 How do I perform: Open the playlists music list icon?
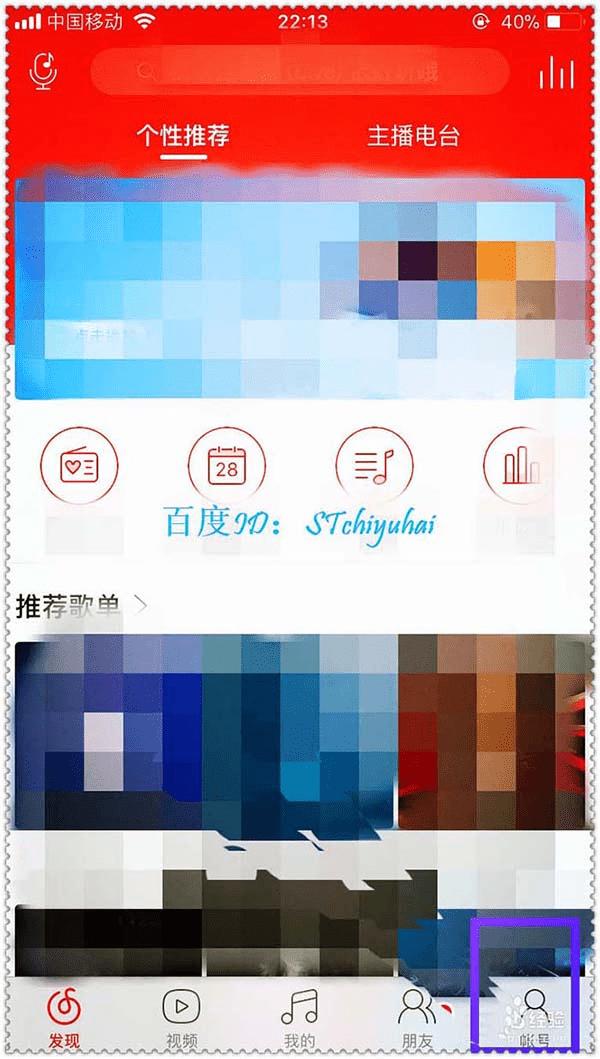click(x=375, y=465)
